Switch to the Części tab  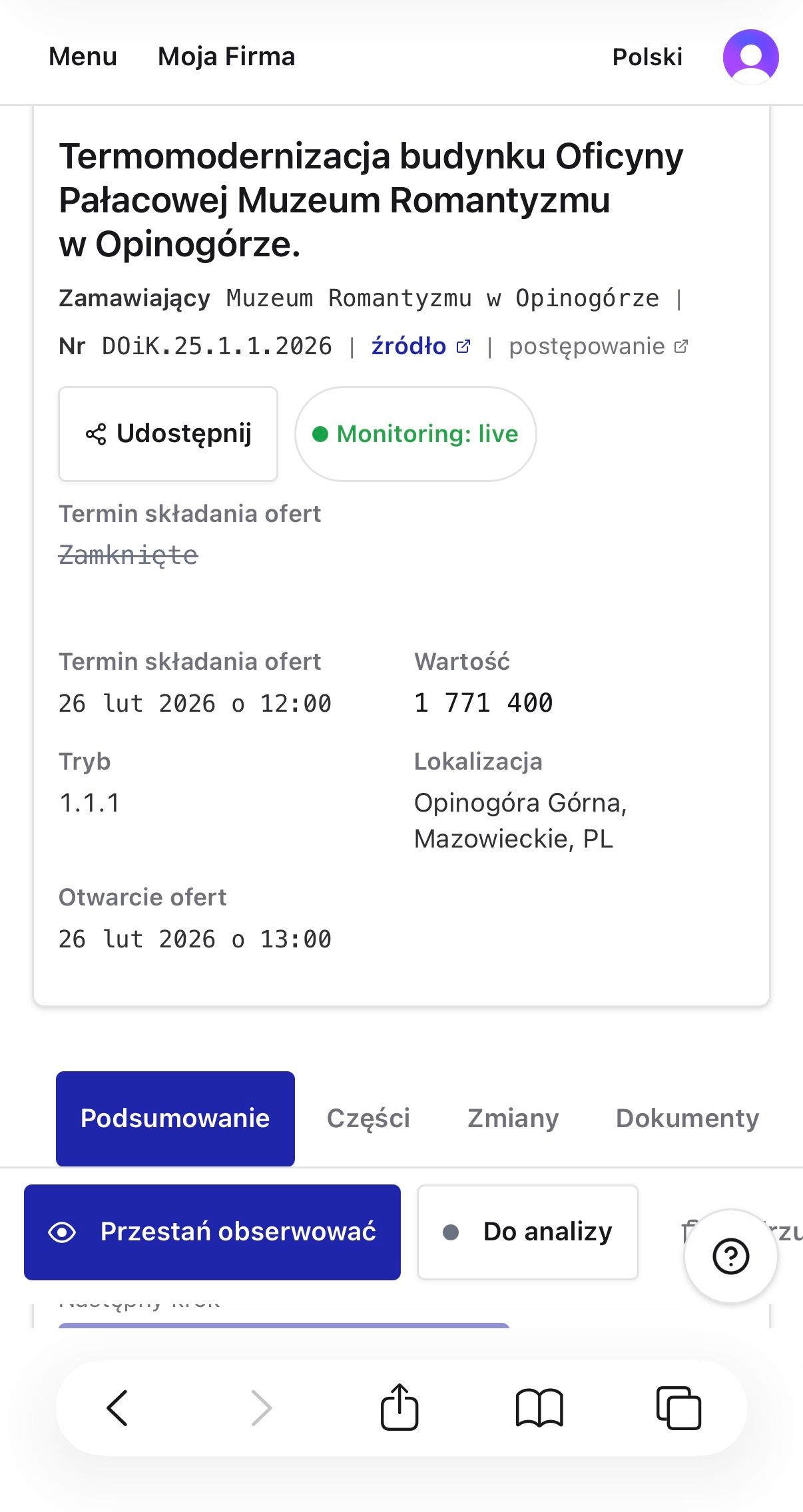[x=368, y=1119]
